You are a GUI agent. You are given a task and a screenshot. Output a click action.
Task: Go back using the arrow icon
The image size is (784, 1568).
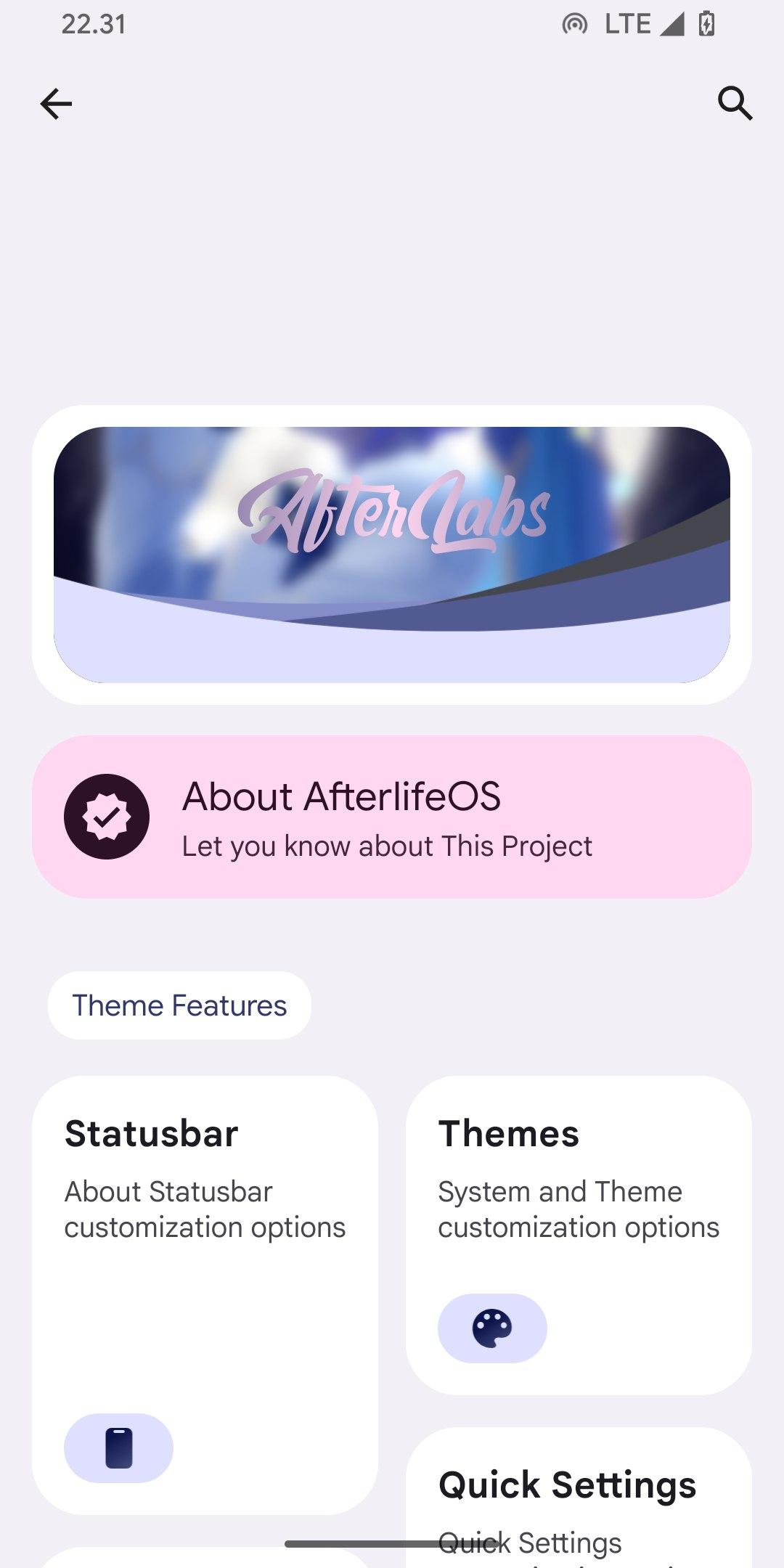click(56, 104)
